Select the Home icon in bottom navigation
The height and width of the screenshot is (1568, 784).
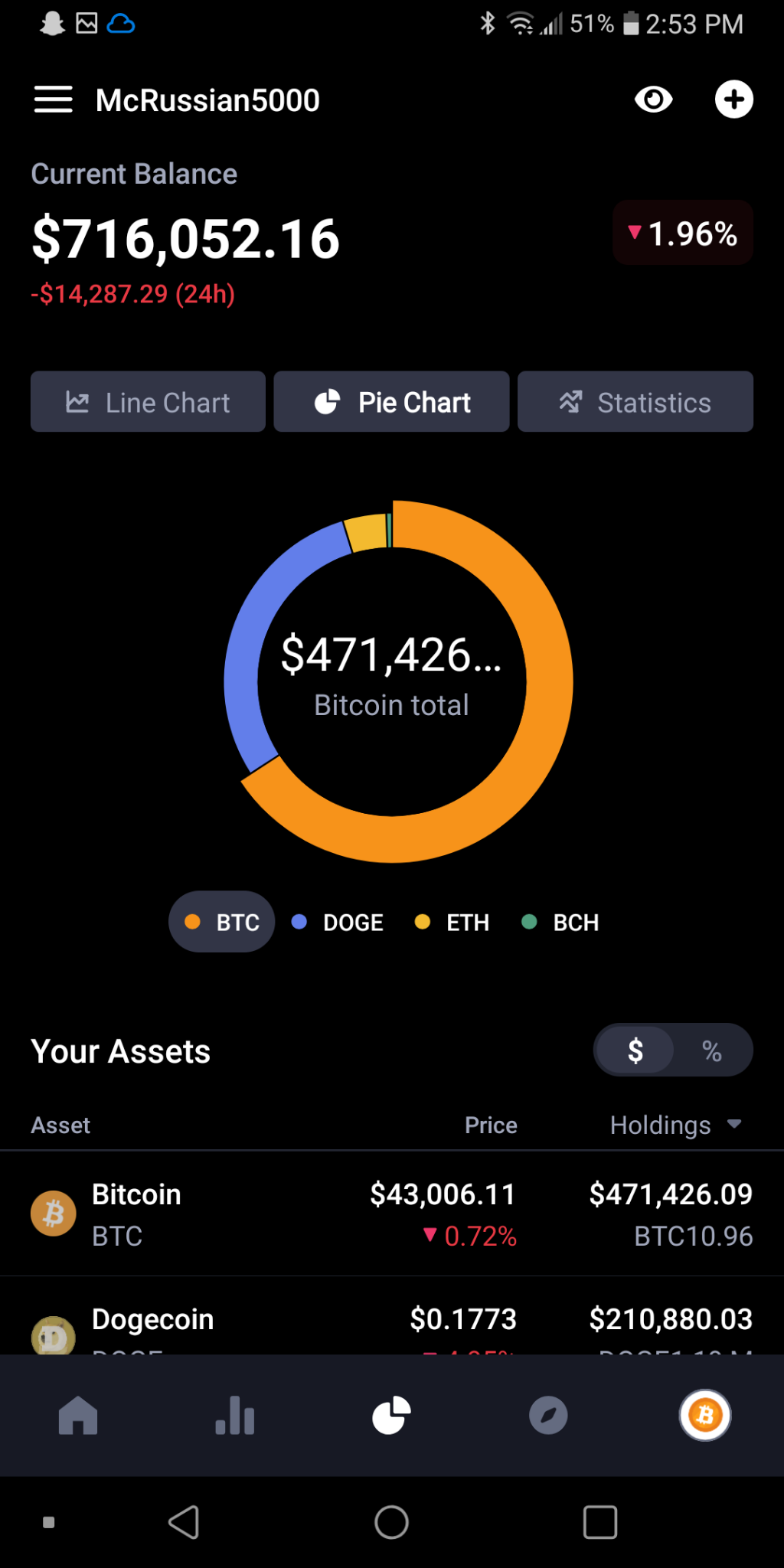tap(78, 1416)
